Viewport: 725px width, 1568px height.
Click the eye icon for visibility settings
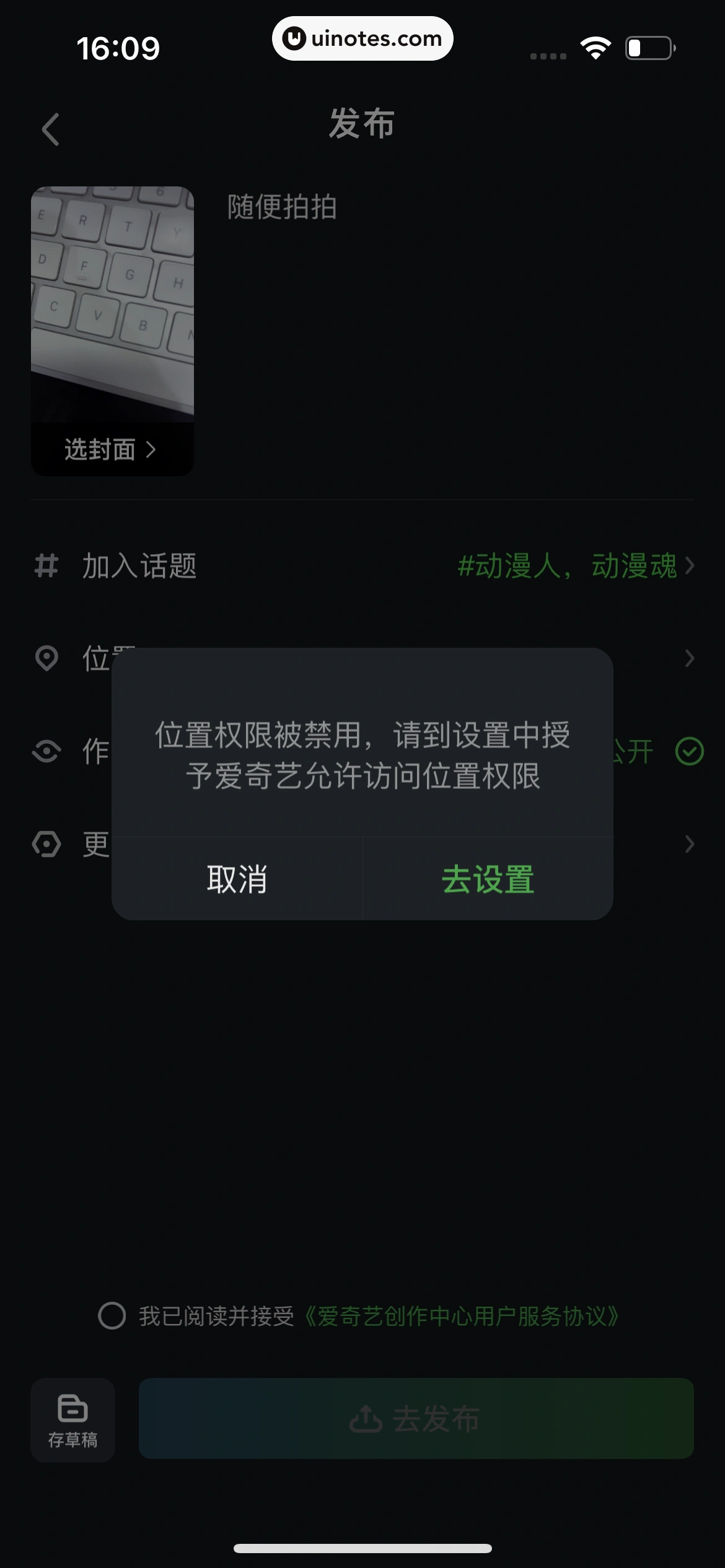click(46, 750)
